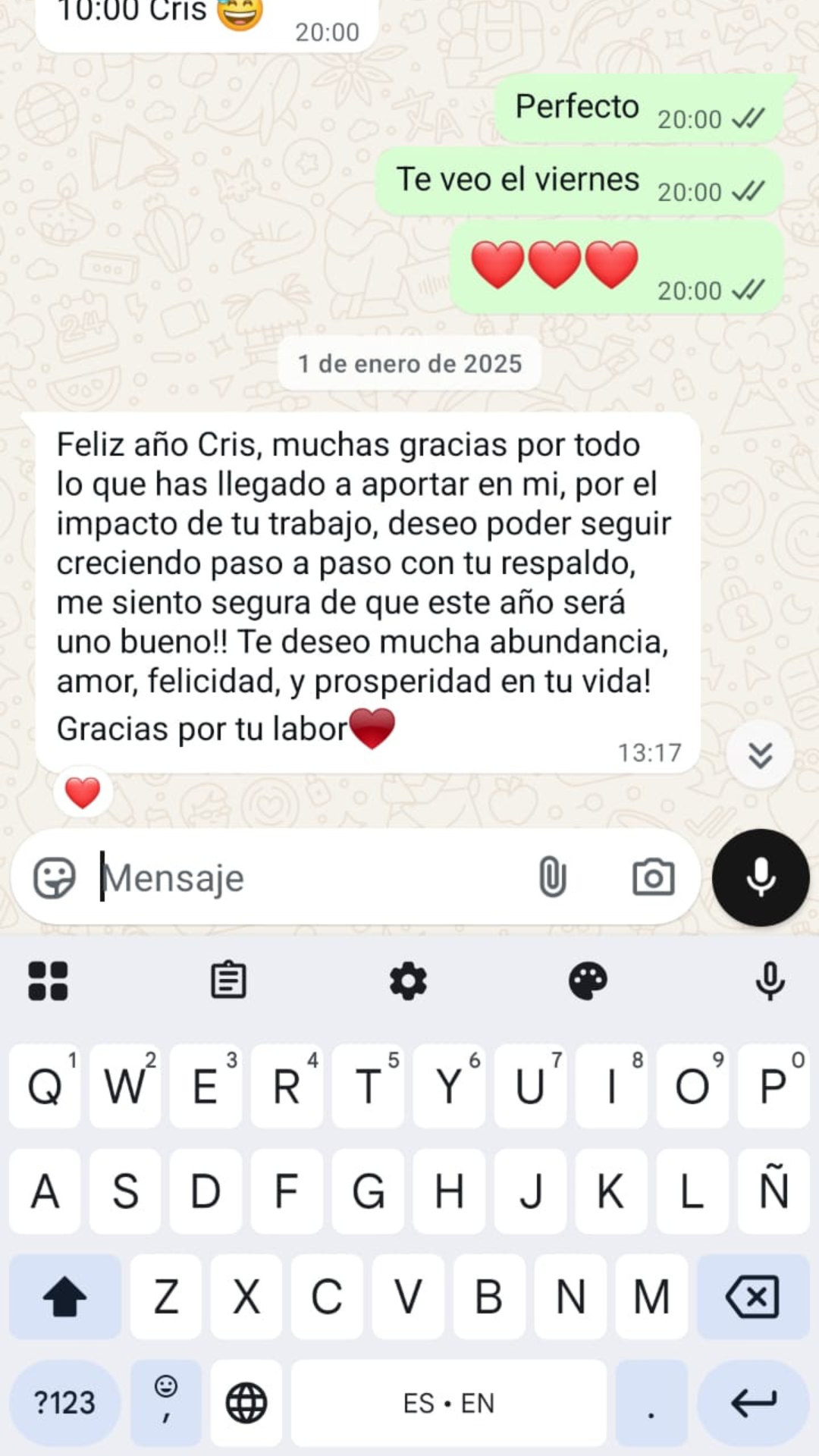Open the keyboard clipboard
This screenshot has height=1456, width=819.
tap(228, 981)
